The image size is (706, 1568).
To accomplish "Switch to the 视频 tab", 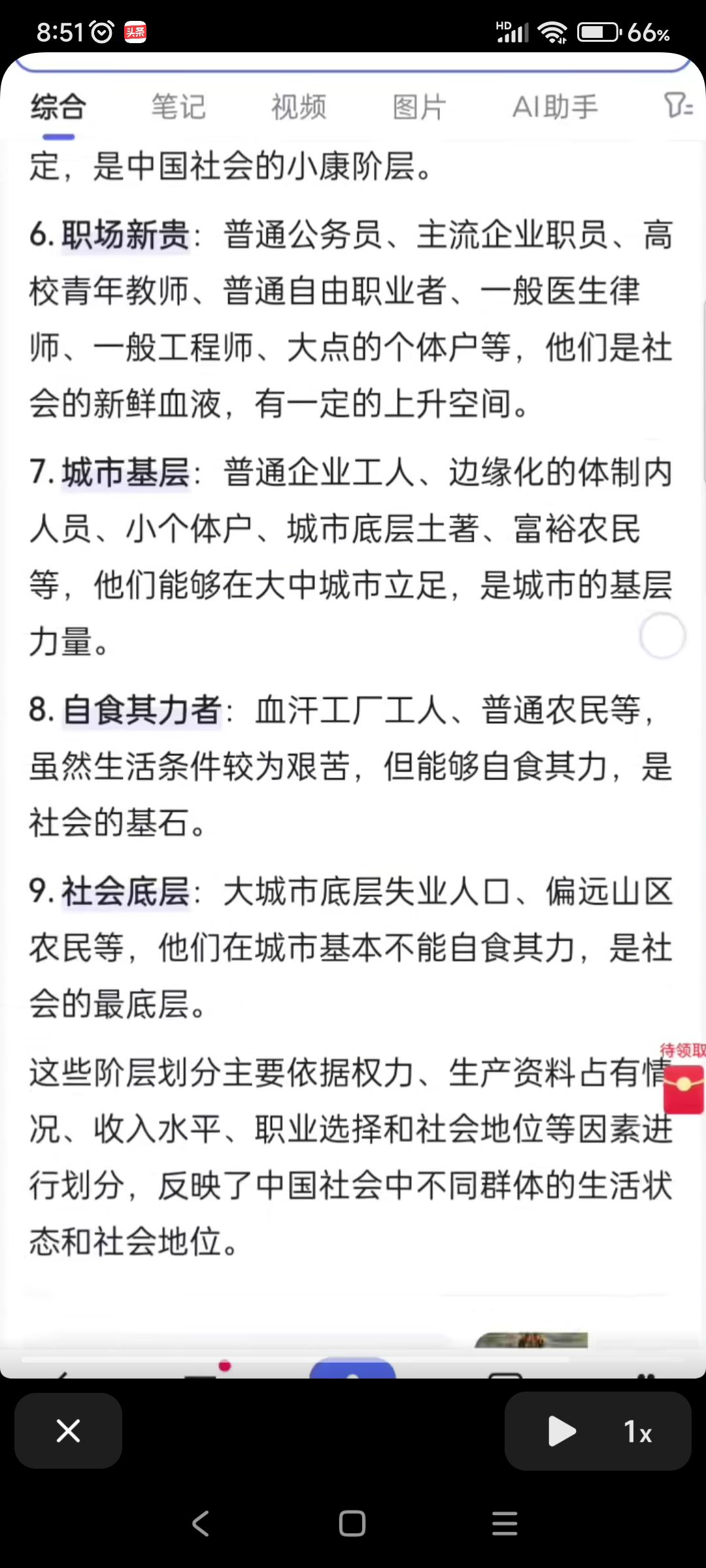I will [x=299, y=107].
